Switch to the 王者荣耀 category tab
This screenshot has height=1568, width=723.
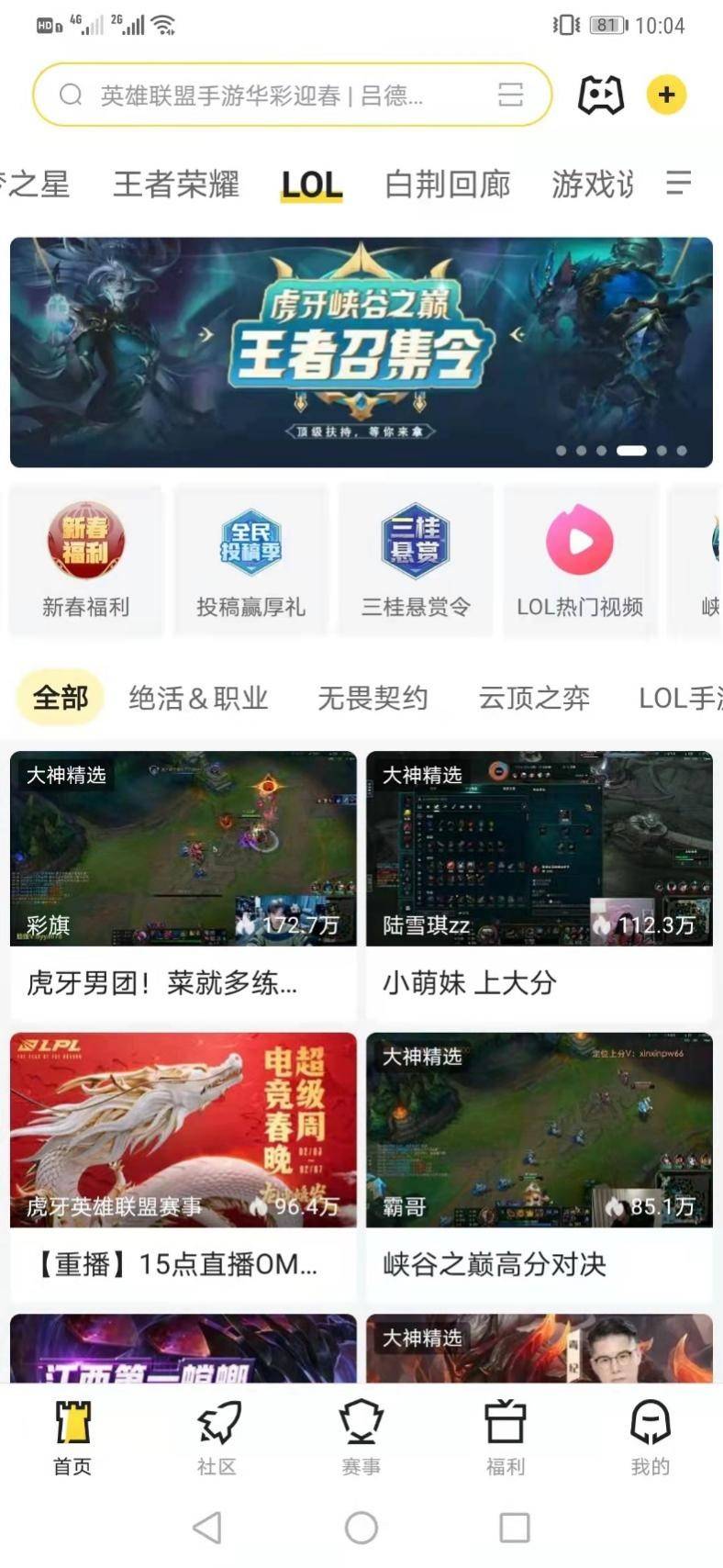[x=176, y=185]
